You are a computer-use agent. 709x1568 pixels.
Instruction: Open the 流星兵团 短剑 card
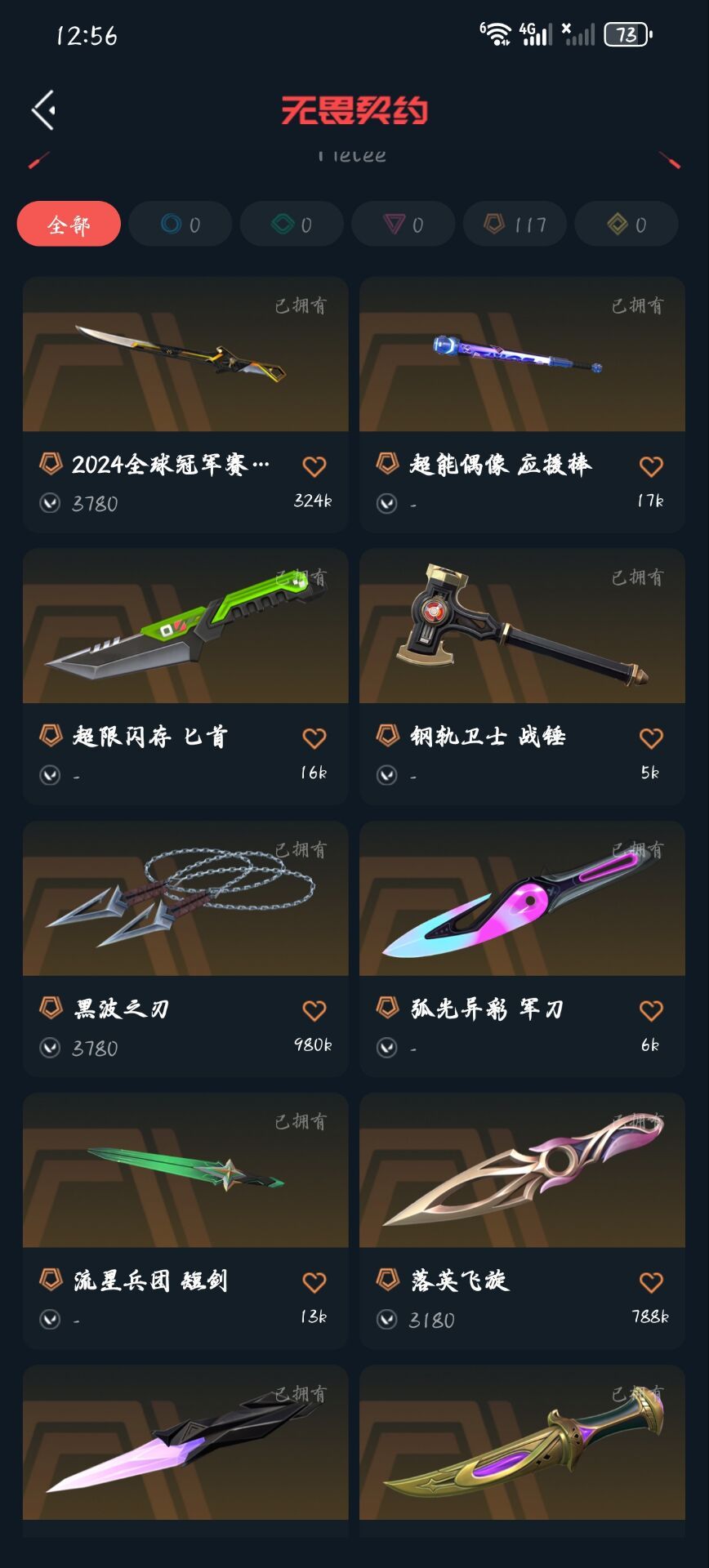(x=185, y=1220)
